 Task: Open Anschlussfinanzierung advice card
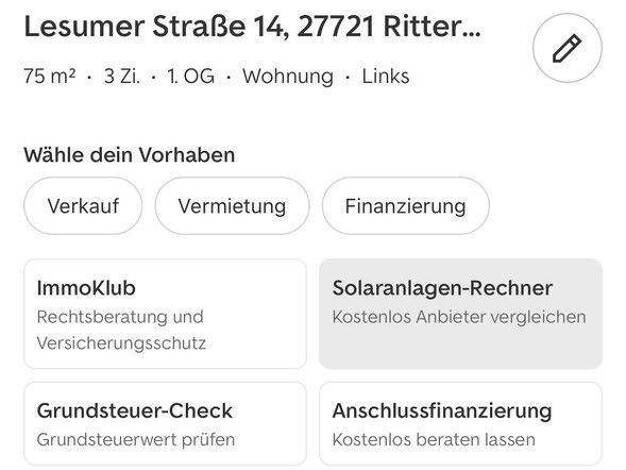click(x=460, y=424)
